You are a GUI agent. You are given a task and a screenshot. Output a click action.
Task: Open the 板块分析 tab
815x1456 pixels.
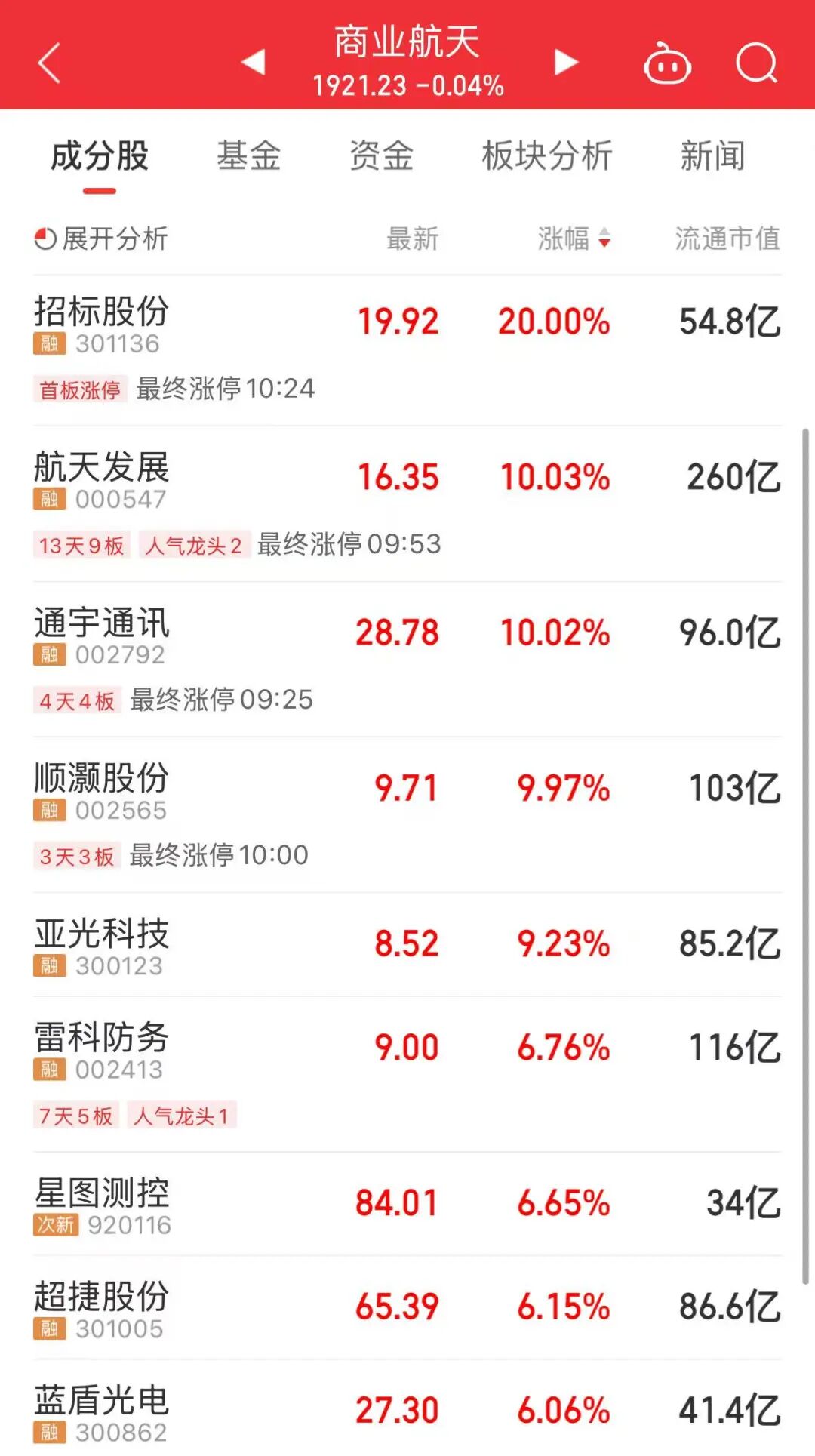(546, 156)
